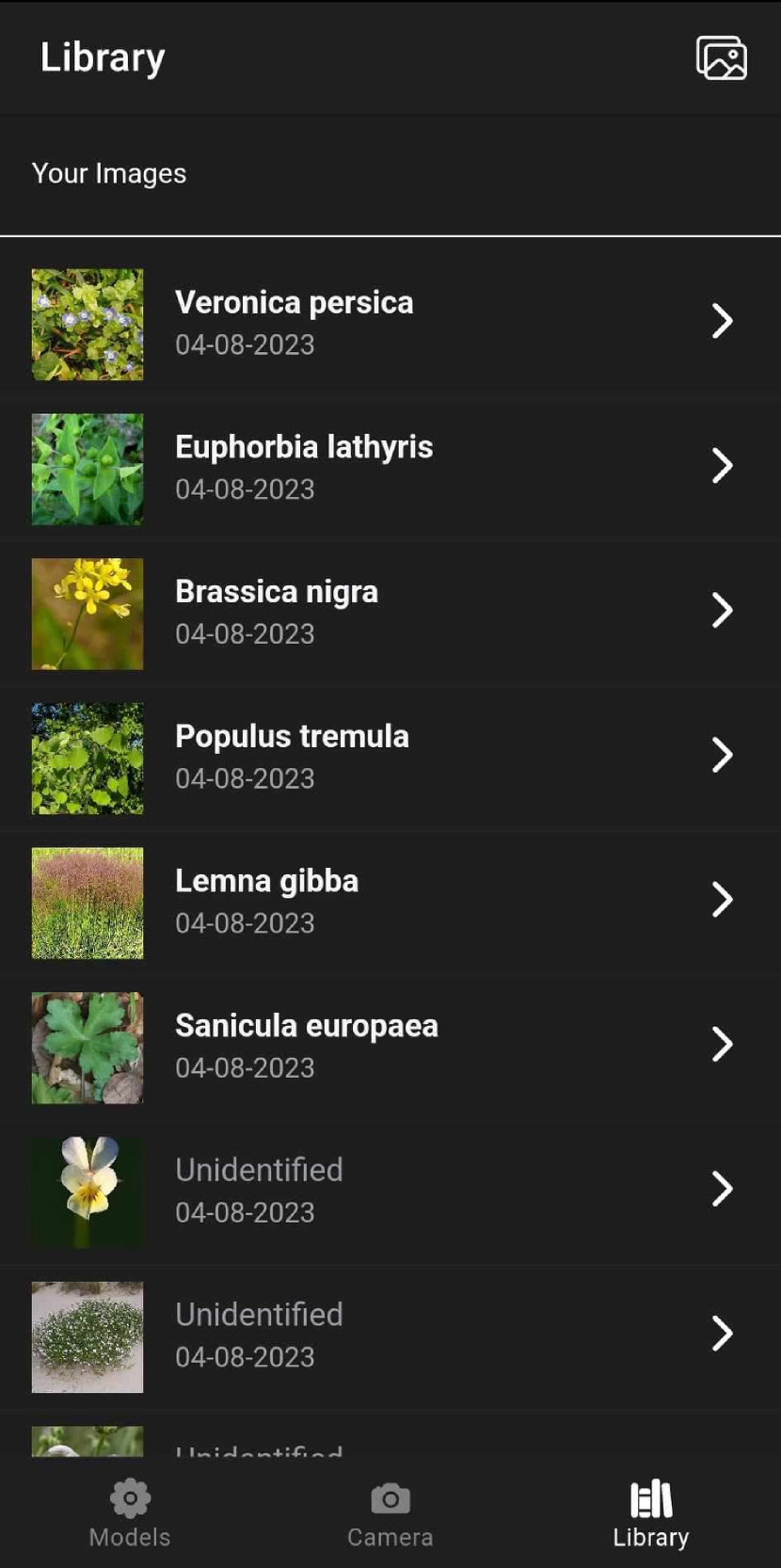Select the Library tab
Viewport: 781px width, 1568px height.
pyautogui.click(x=650, y=1512)
